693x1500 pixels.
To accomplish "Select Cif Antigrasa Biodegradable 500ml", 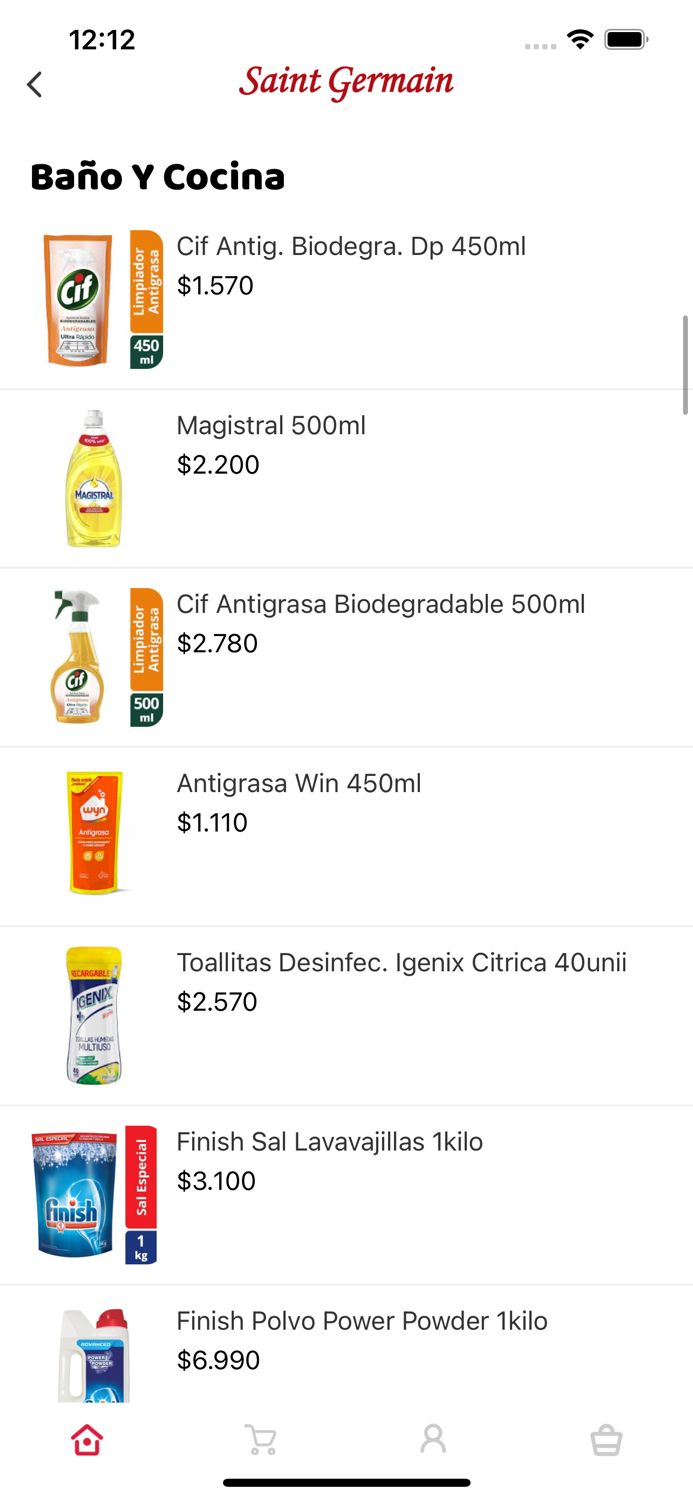I will tap(380, 605).
